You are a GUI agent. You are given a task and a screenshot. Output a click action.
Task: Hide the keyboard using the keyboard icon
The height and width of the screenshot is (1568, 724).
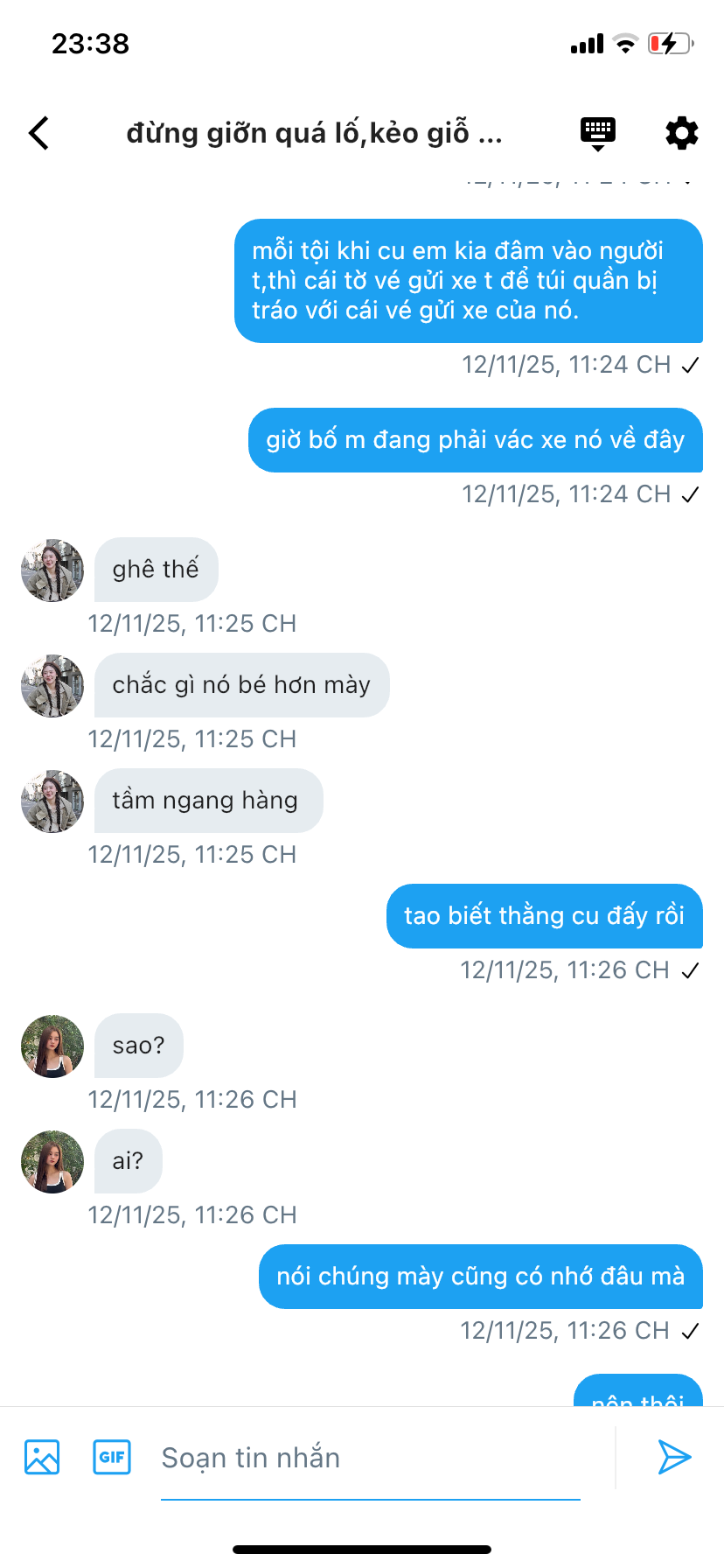point(598,133)
